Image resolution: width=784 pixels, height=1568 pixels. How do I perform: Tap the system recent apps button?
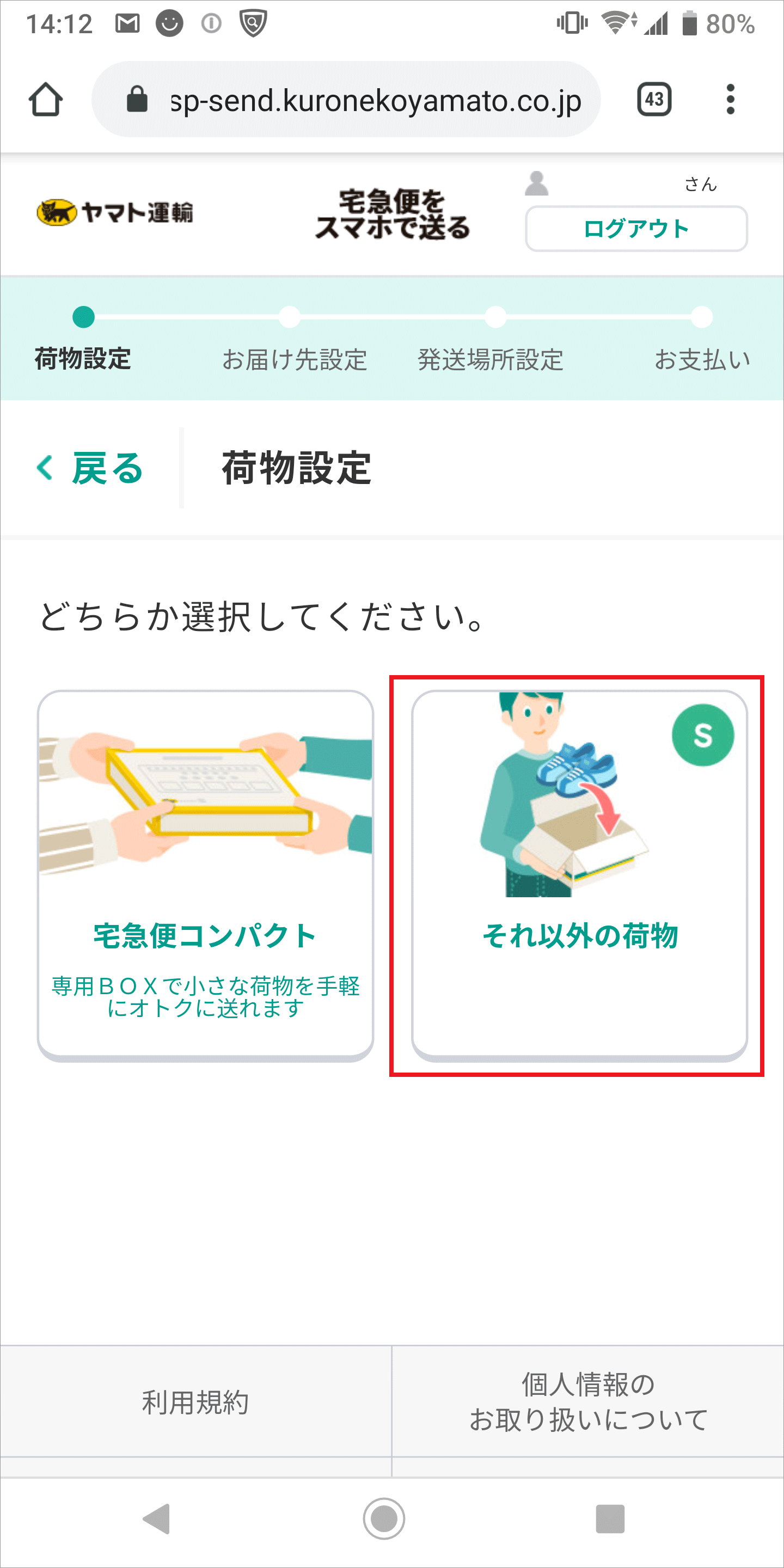tap(610, 1518)
